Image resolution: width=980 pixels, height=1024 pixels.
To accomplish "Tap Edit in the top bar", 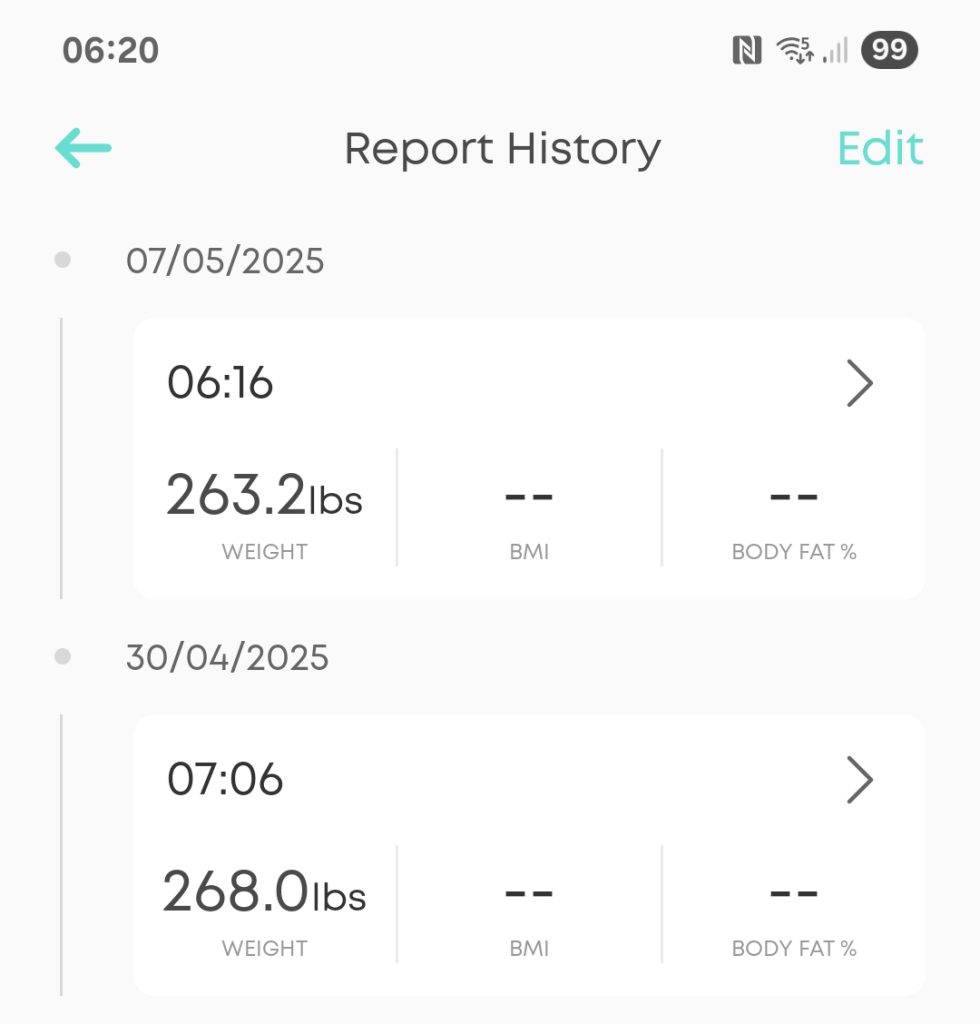I will (880, 149).
